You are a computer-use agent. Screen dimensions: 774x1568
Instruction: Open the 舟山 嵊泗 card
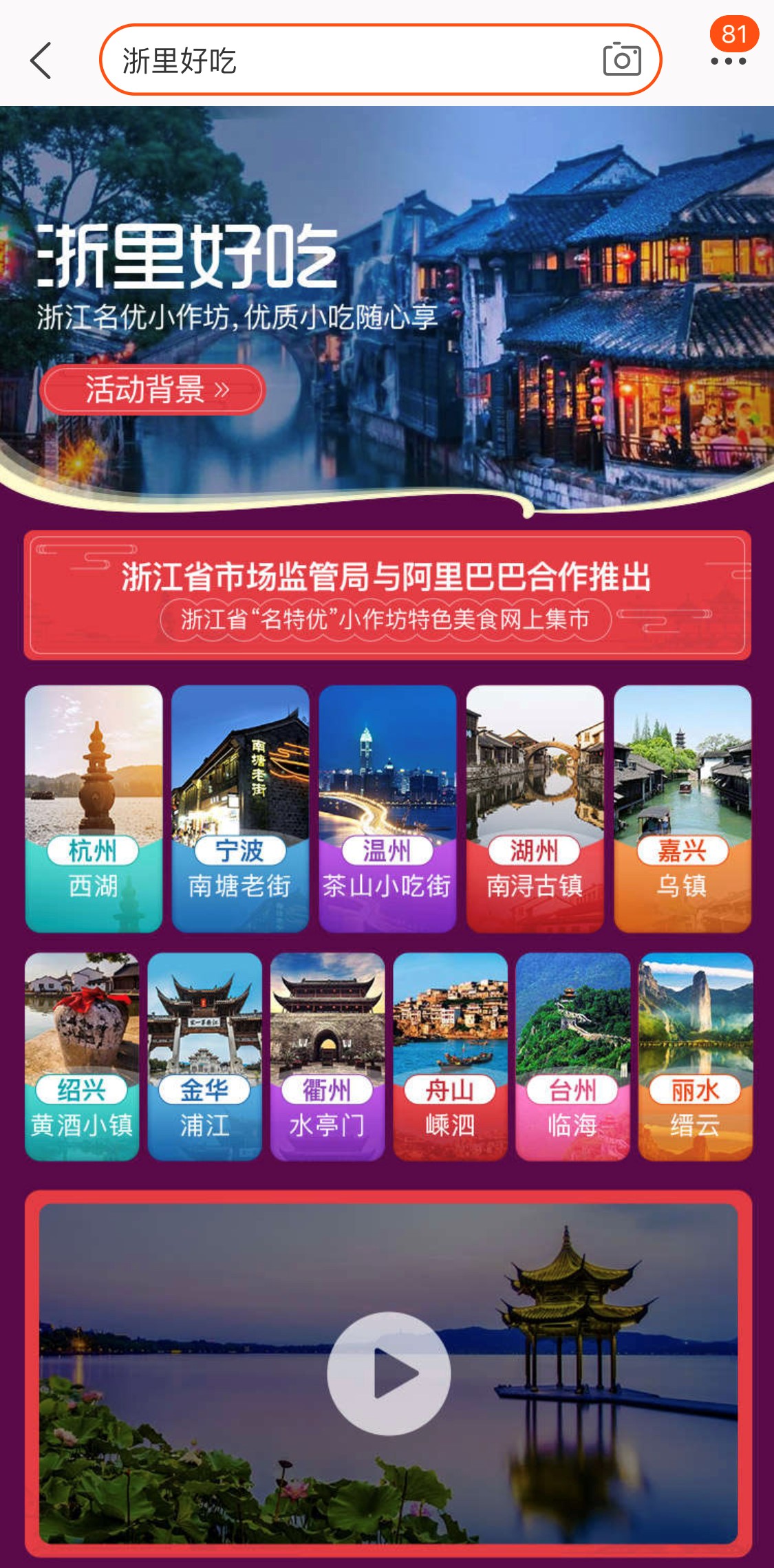(x=450, y=1056)
